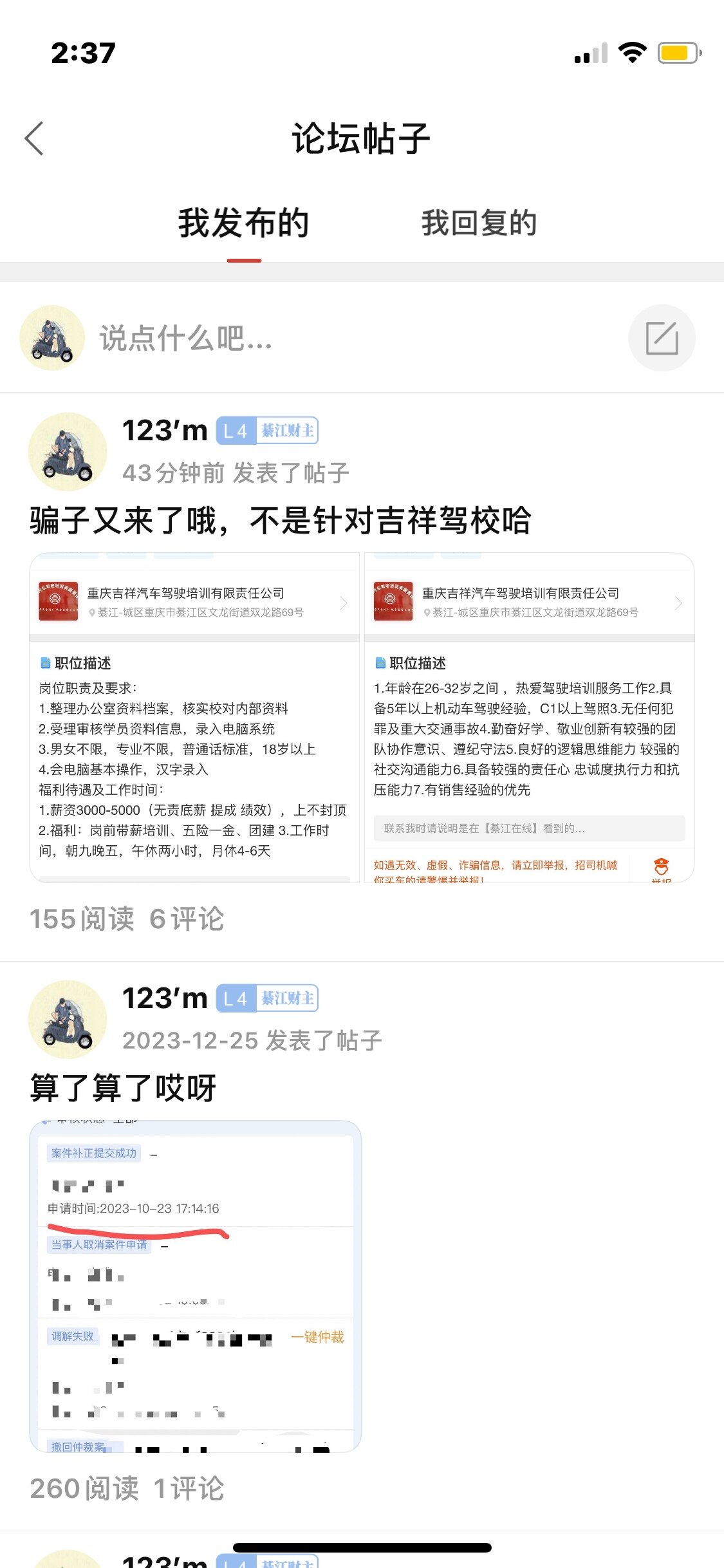The width and height of the screenshot is (724, 1568).
Task: Go back from the 论坛帖子 page
Action: [x=34, y=138]
